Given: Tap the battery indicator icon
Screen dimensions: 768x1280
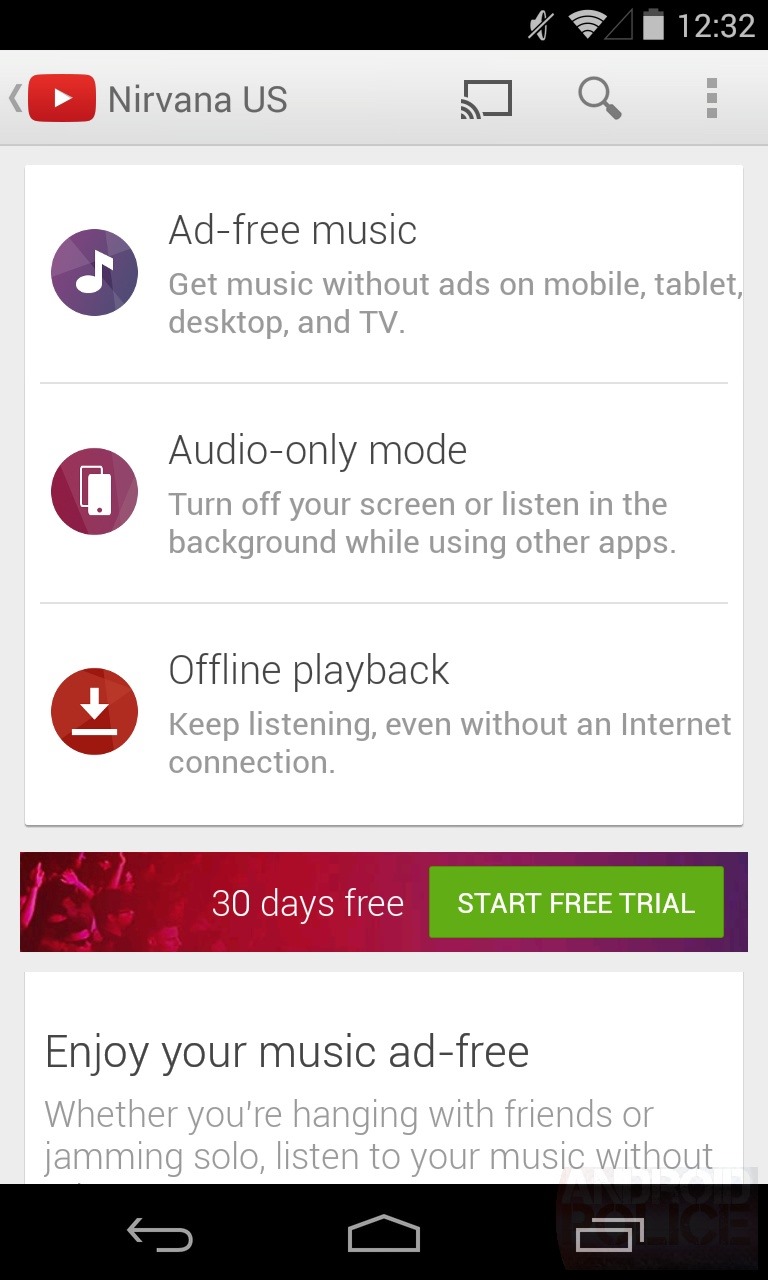Looking at the screenshot, I should click(652, 25).
